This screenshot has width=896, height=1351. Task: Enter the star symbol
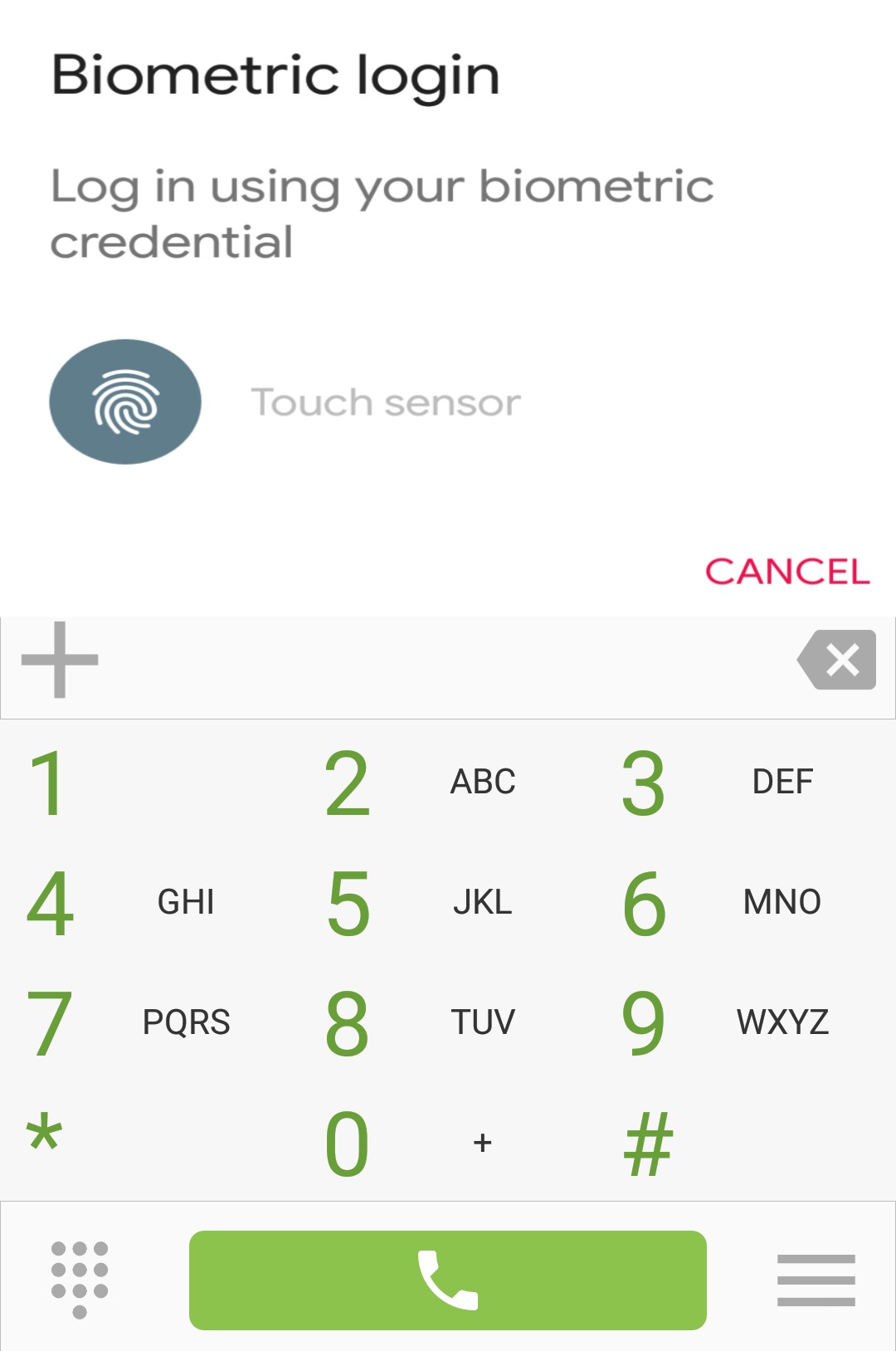pos(46,1139)
